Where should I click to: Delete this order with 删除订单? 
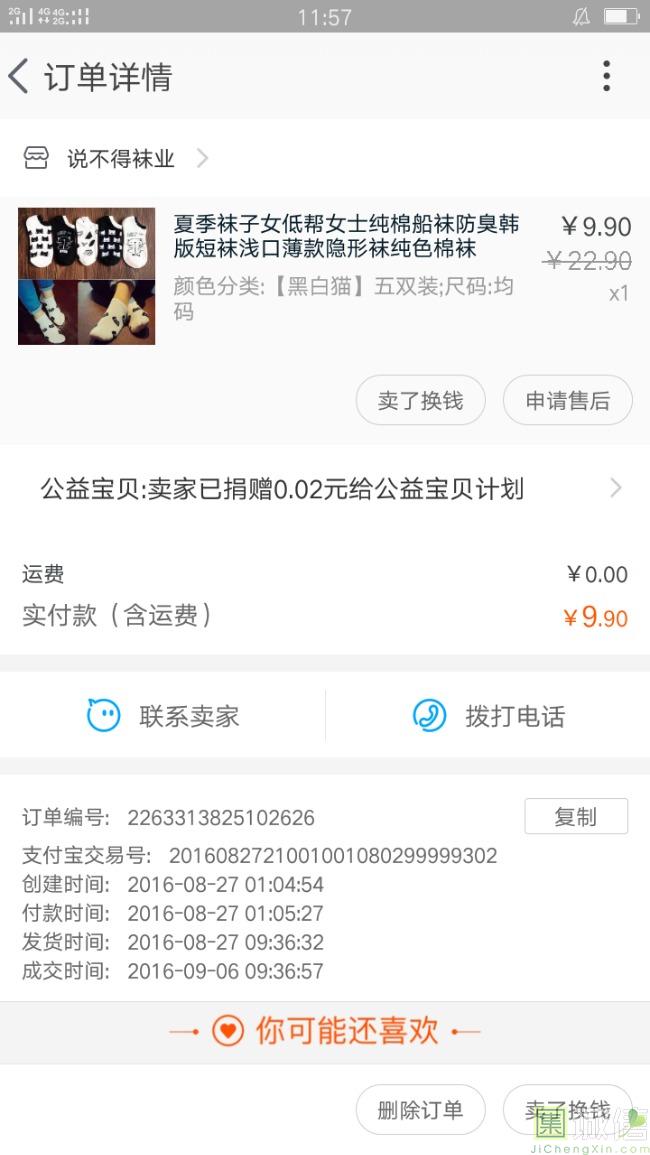tap(420, 1110)
